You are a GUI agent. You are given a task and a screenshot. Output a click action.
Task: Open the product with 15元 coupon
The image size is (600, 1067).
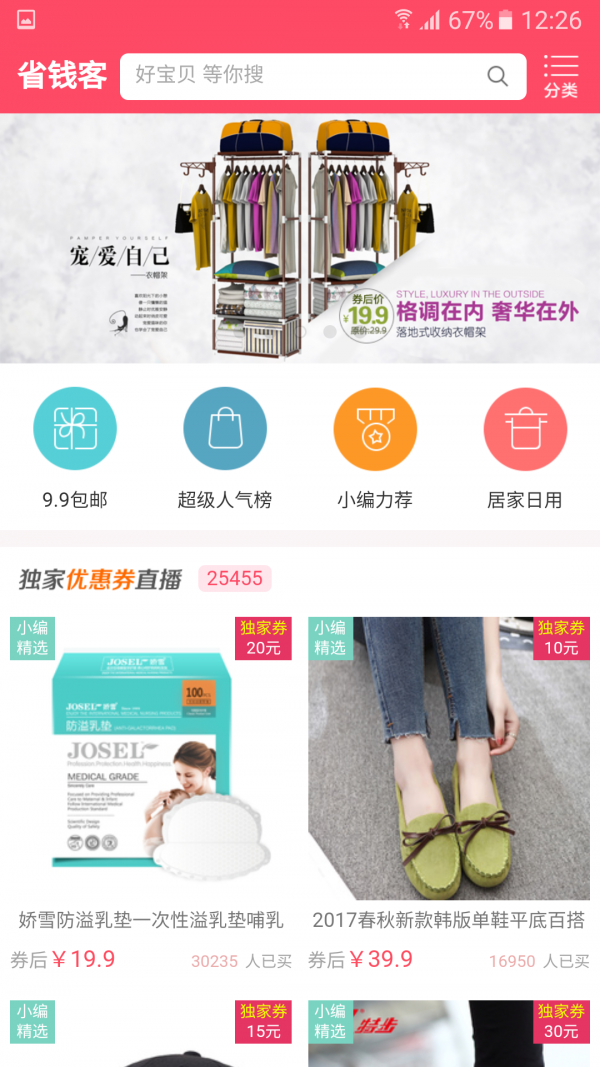(x=151, y=1035)
